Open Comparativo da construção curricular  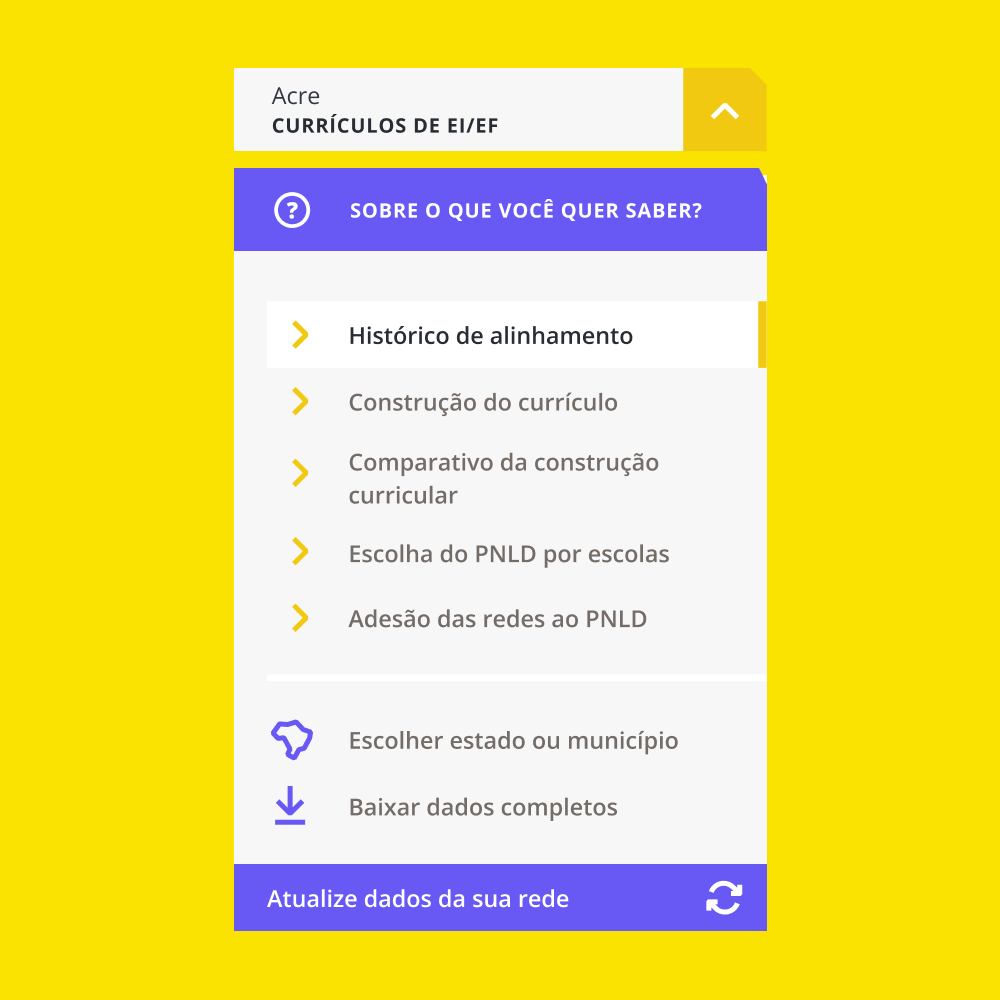(x=503, y=479)
